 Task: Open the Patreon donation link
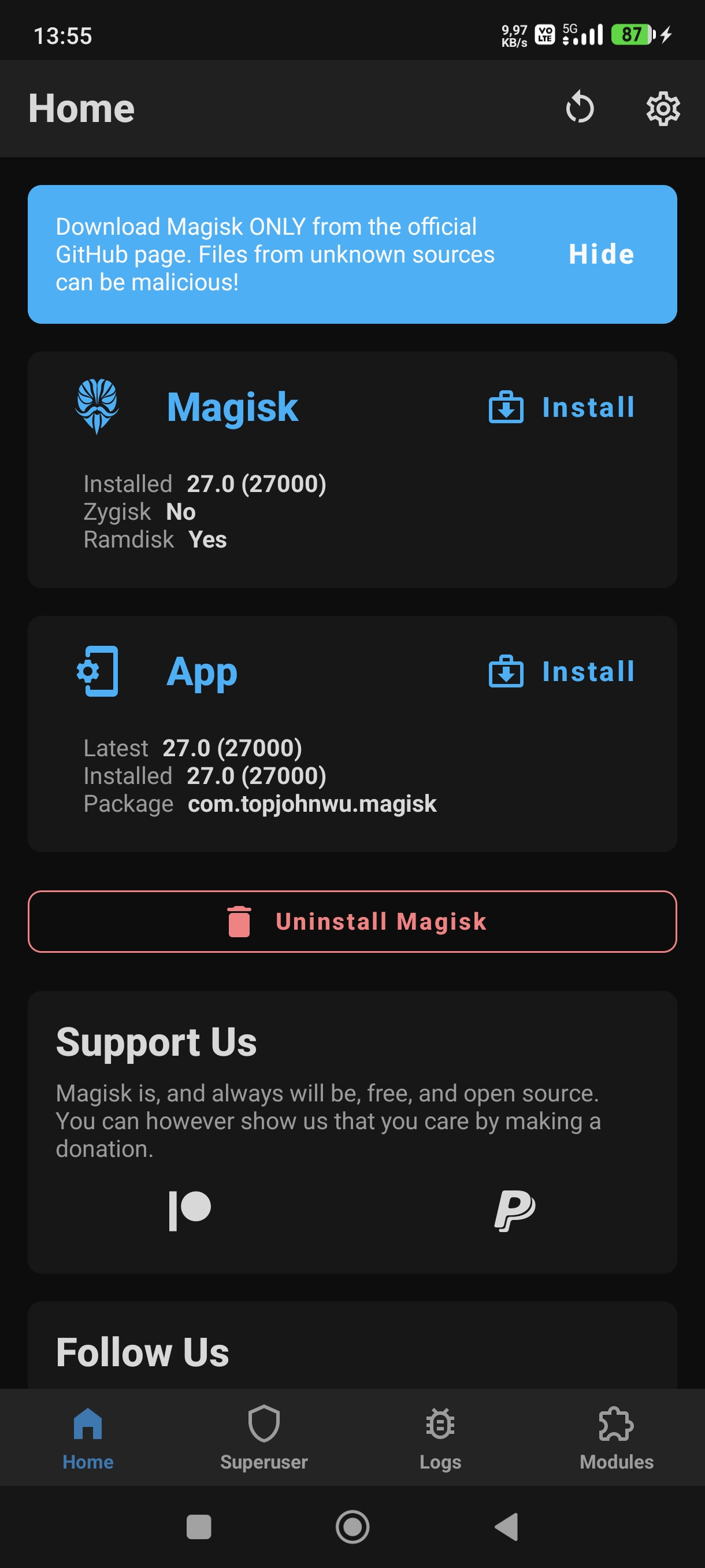point(190,1210)
